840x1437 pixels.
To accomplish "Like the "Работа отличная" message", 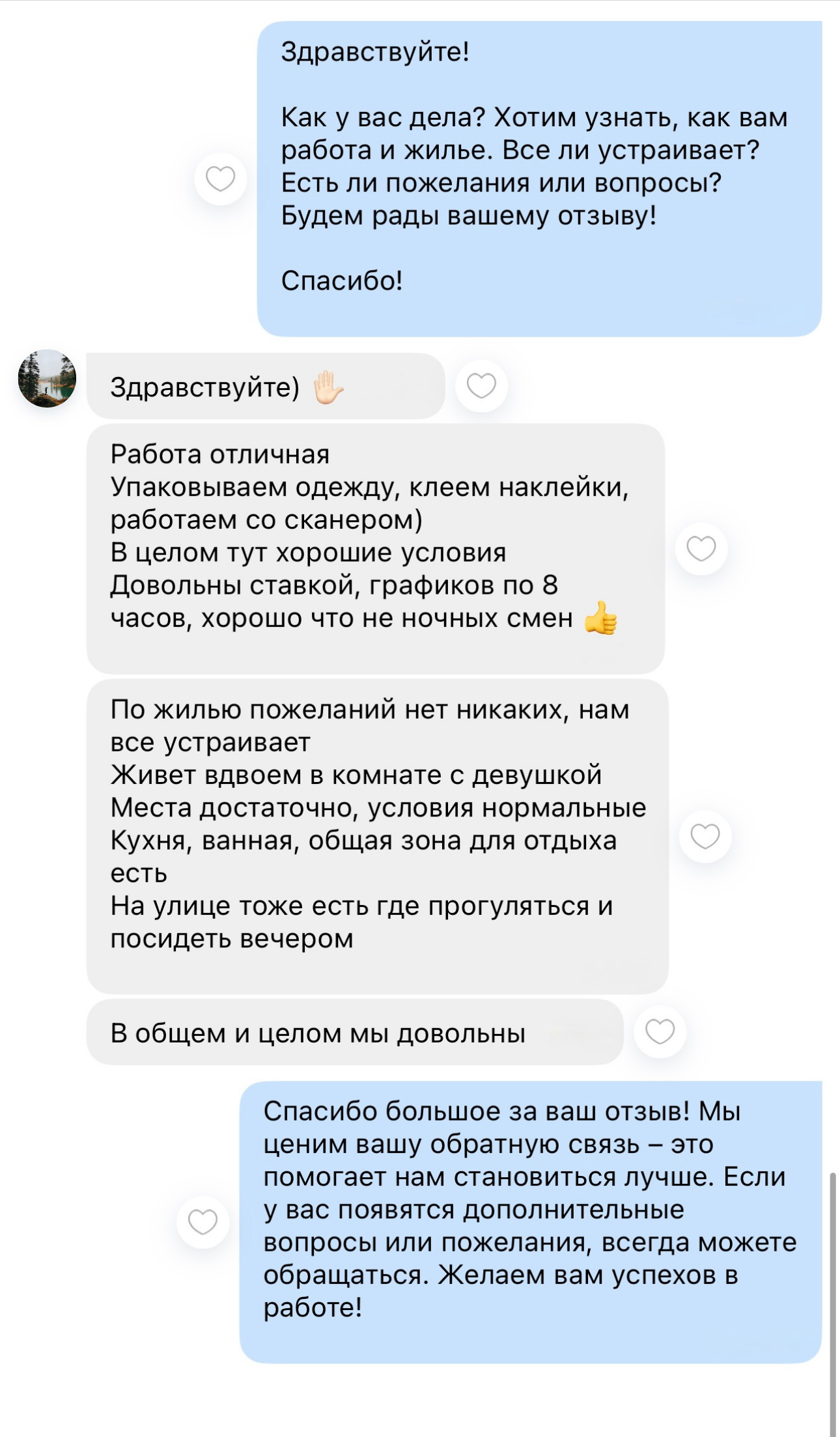I will [701, 549].
